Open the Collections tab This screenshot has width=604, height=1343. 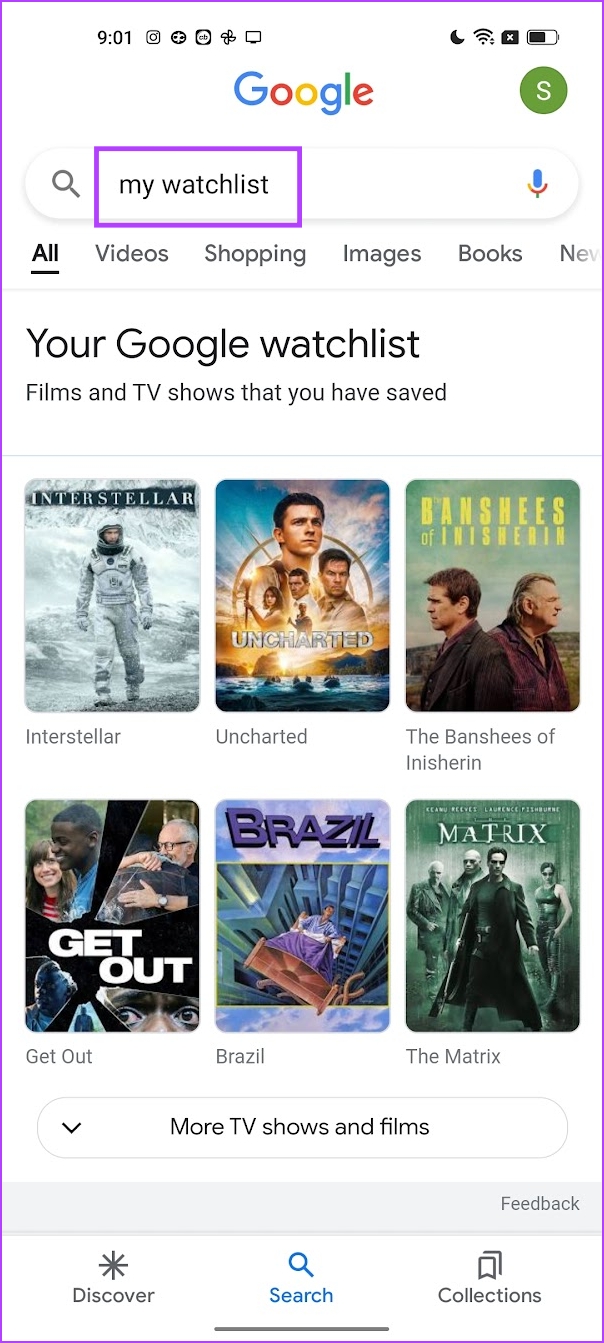click(x=489, y=1279)
